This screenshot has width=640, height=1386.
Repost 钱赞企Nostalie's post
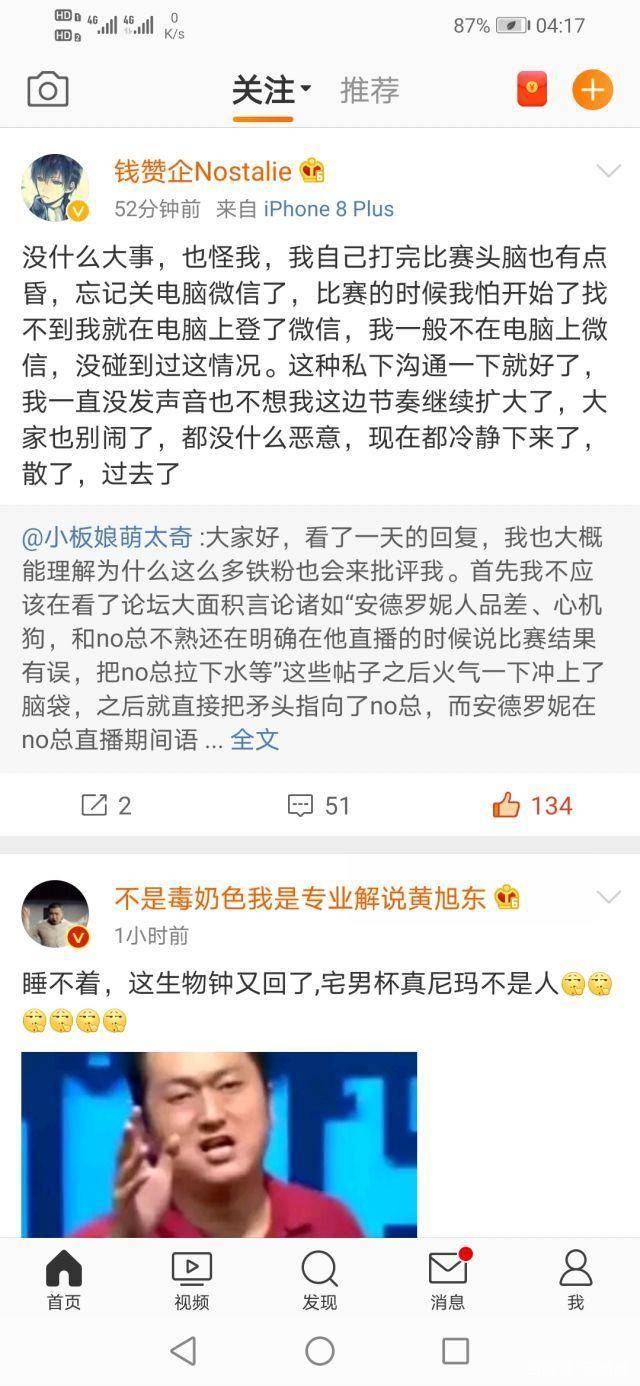(106, 805)
